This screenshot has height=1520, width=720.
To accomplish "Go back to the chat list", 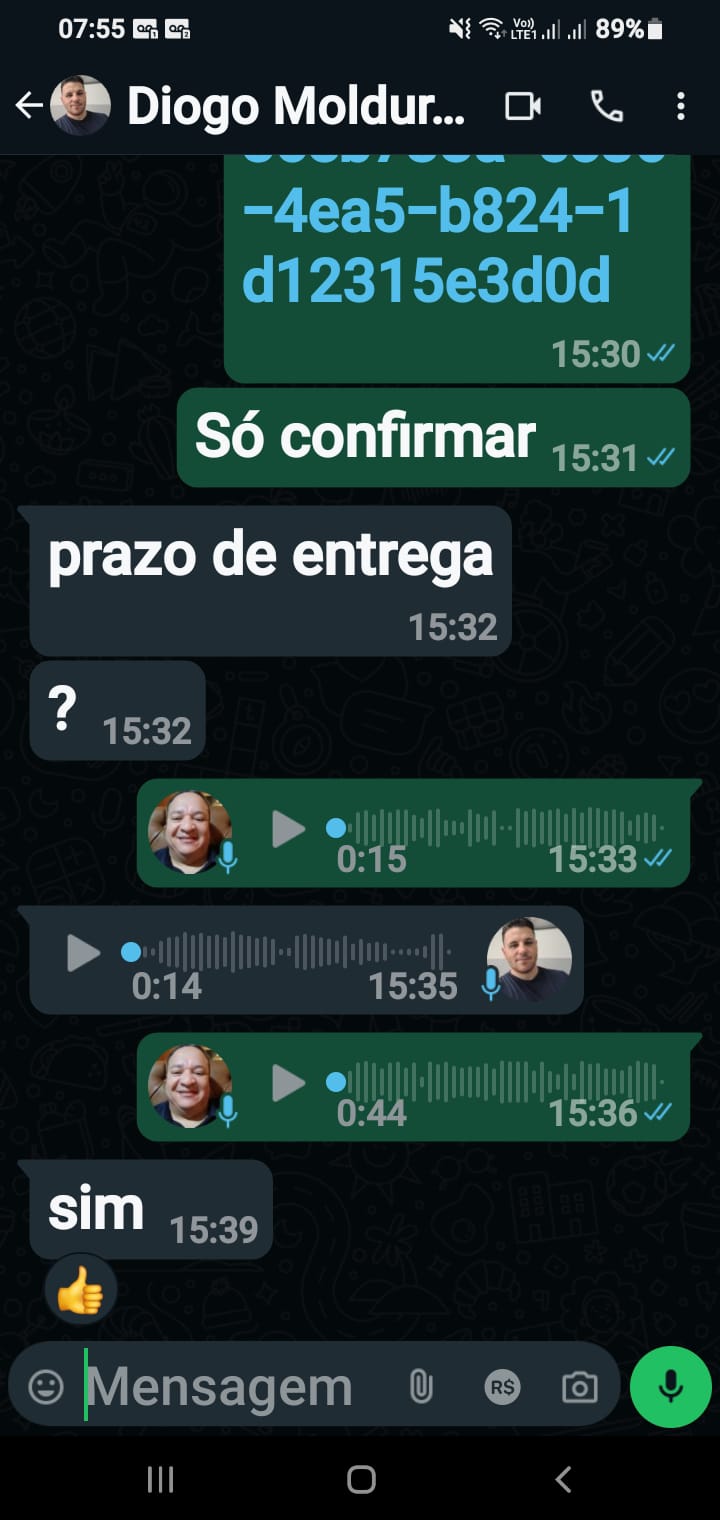I will coord(28,105).
